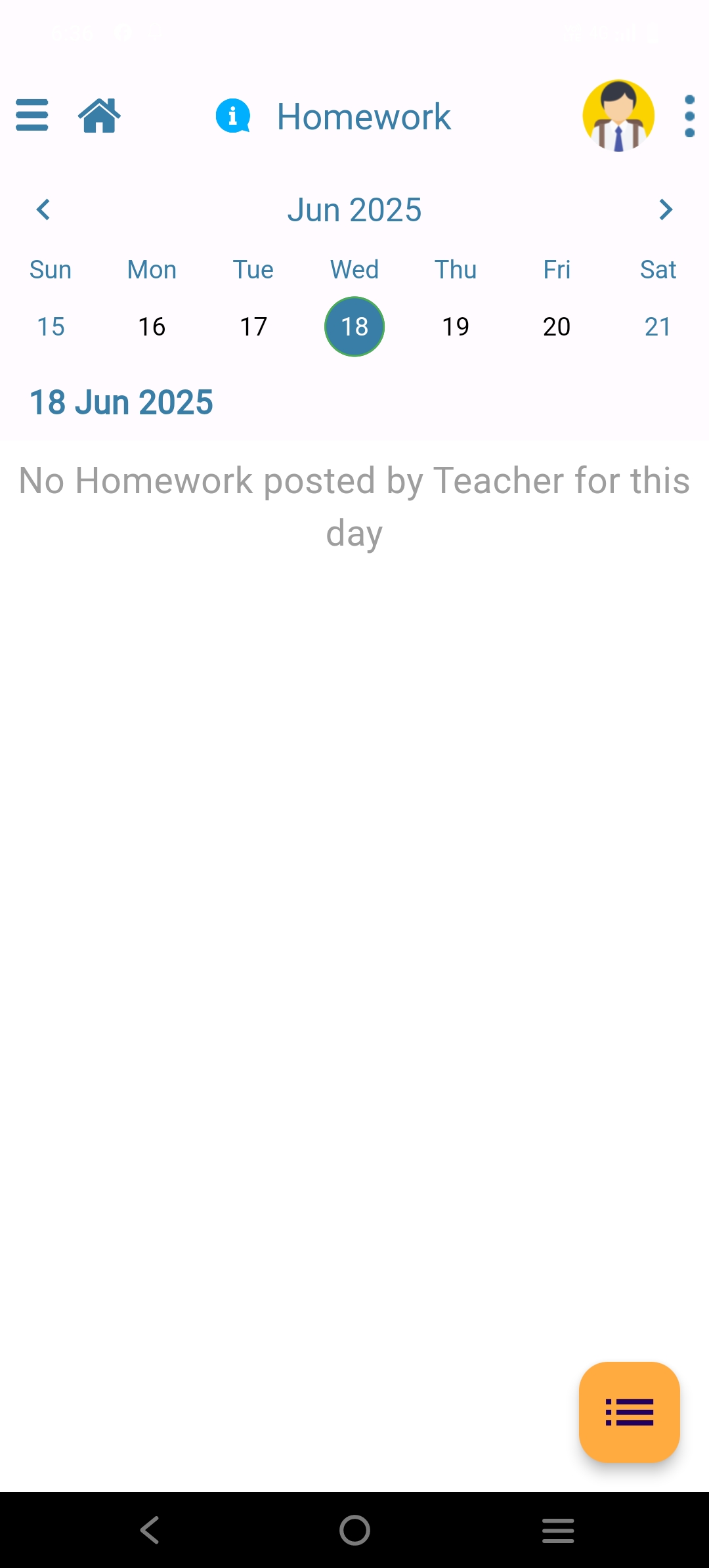Image resolution: width=709 pixels, height=1568 pixels.
Task: Open the recent apps system button
Action: pyautogui.click(x=558, y=1530)
